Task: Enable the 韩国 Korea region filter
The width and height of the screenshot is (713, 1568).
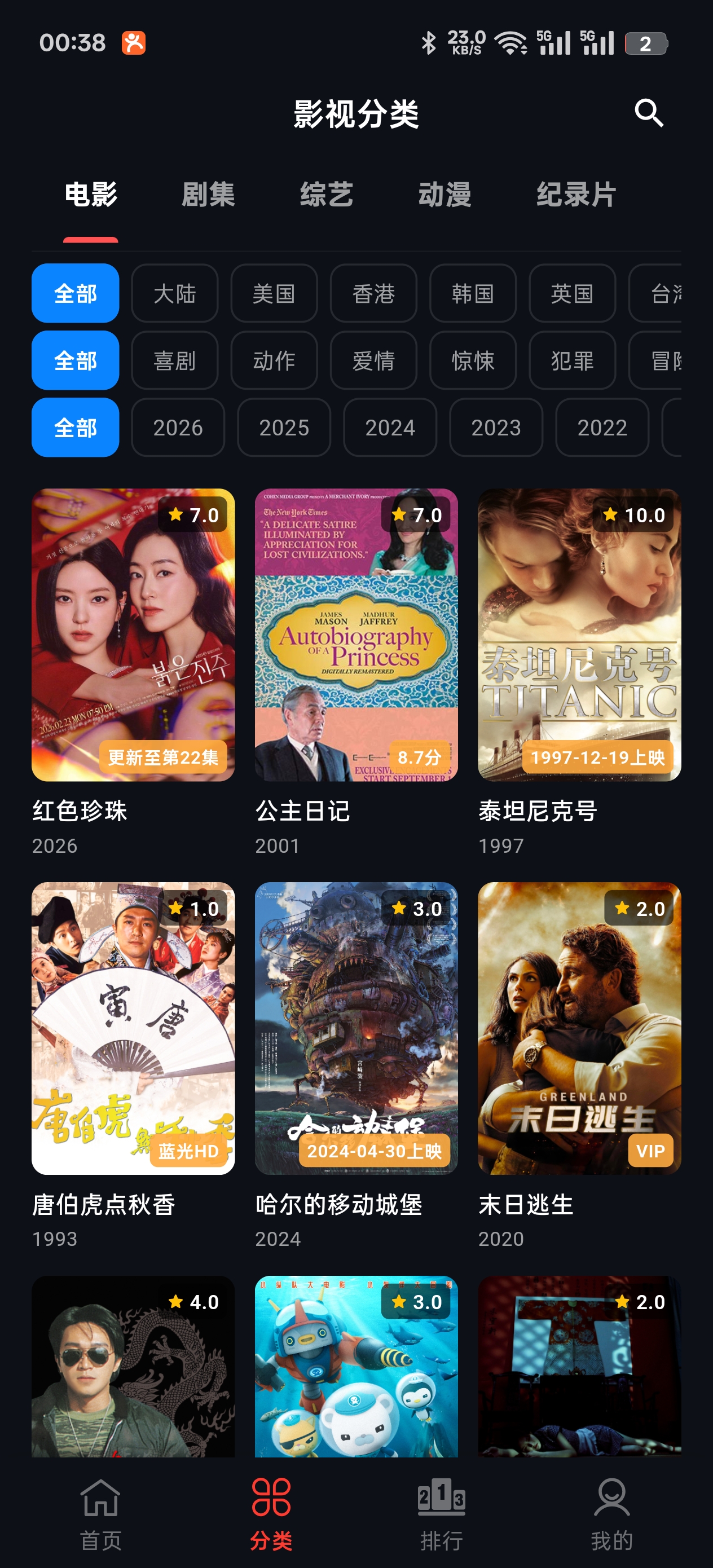Action: click(x=473, y=294)
